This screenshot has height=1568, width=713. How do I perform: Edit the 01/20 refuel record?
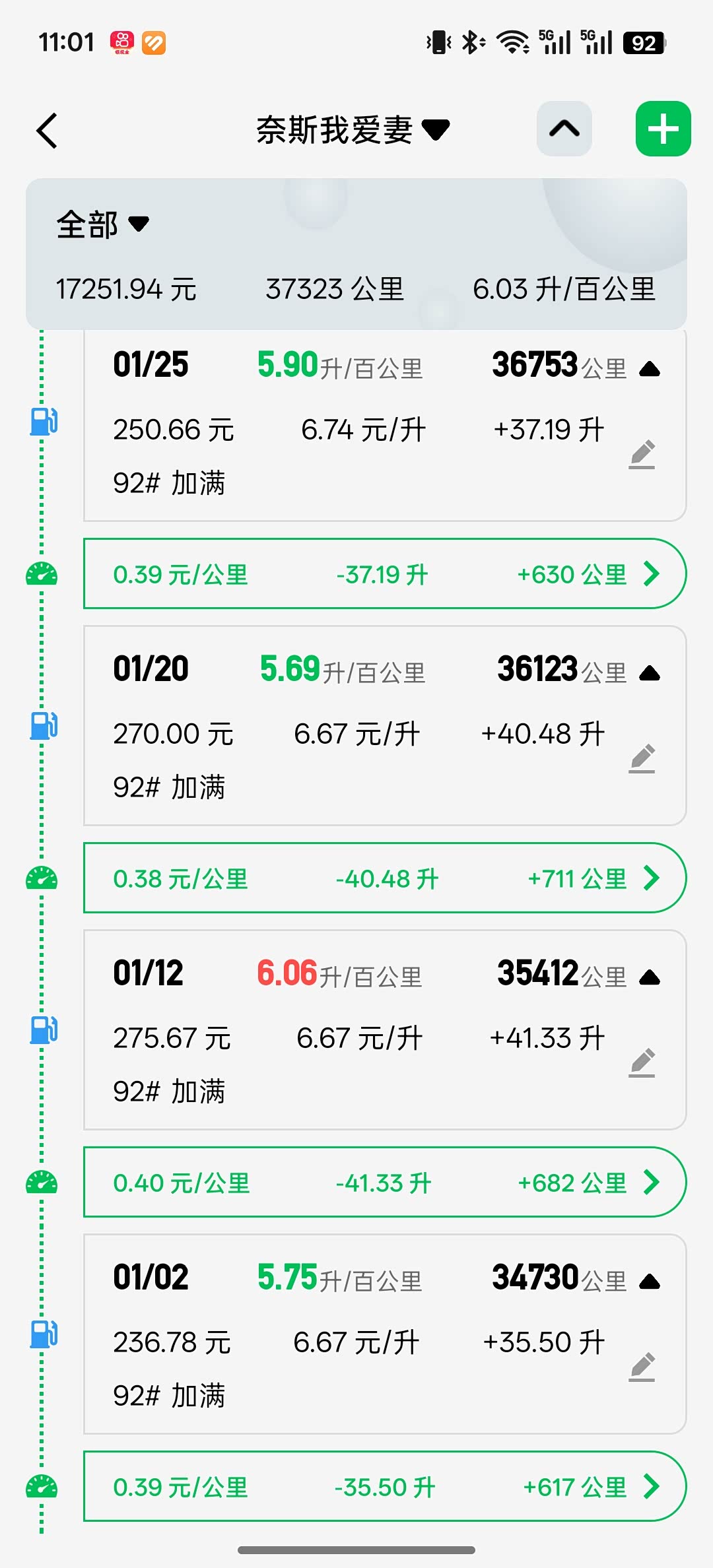tap(642, 759)
